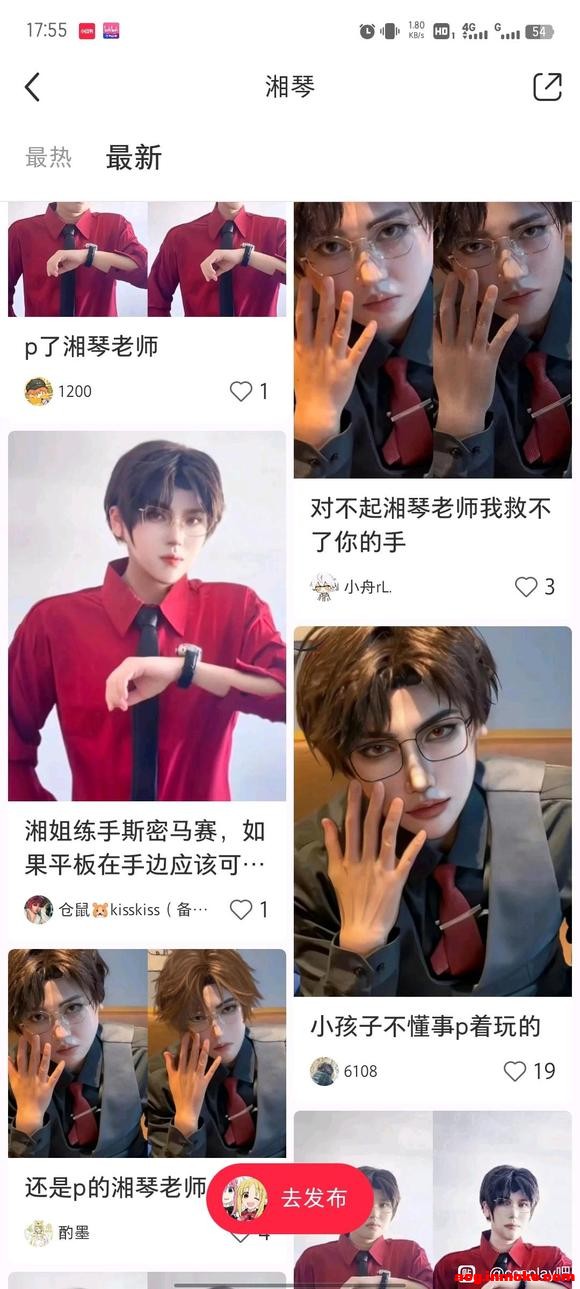Switch to the 最热 tab
This screenshot has height=1289, width=580.
pyautogui.click(x=49, y=157)
